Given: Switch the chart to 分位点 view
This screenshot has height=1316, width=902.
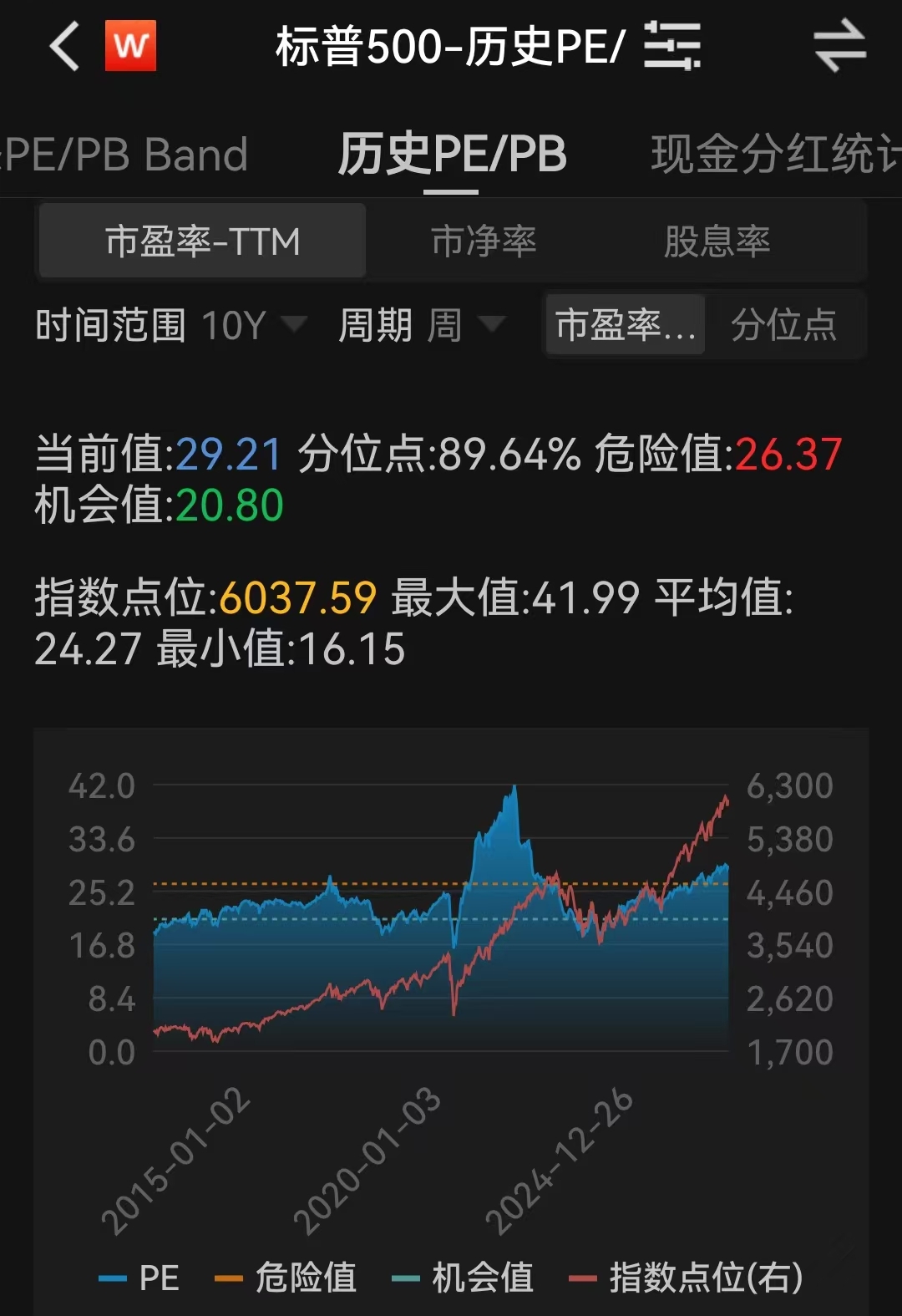Looking at the screenshot, I should click(x=783, y=325).
